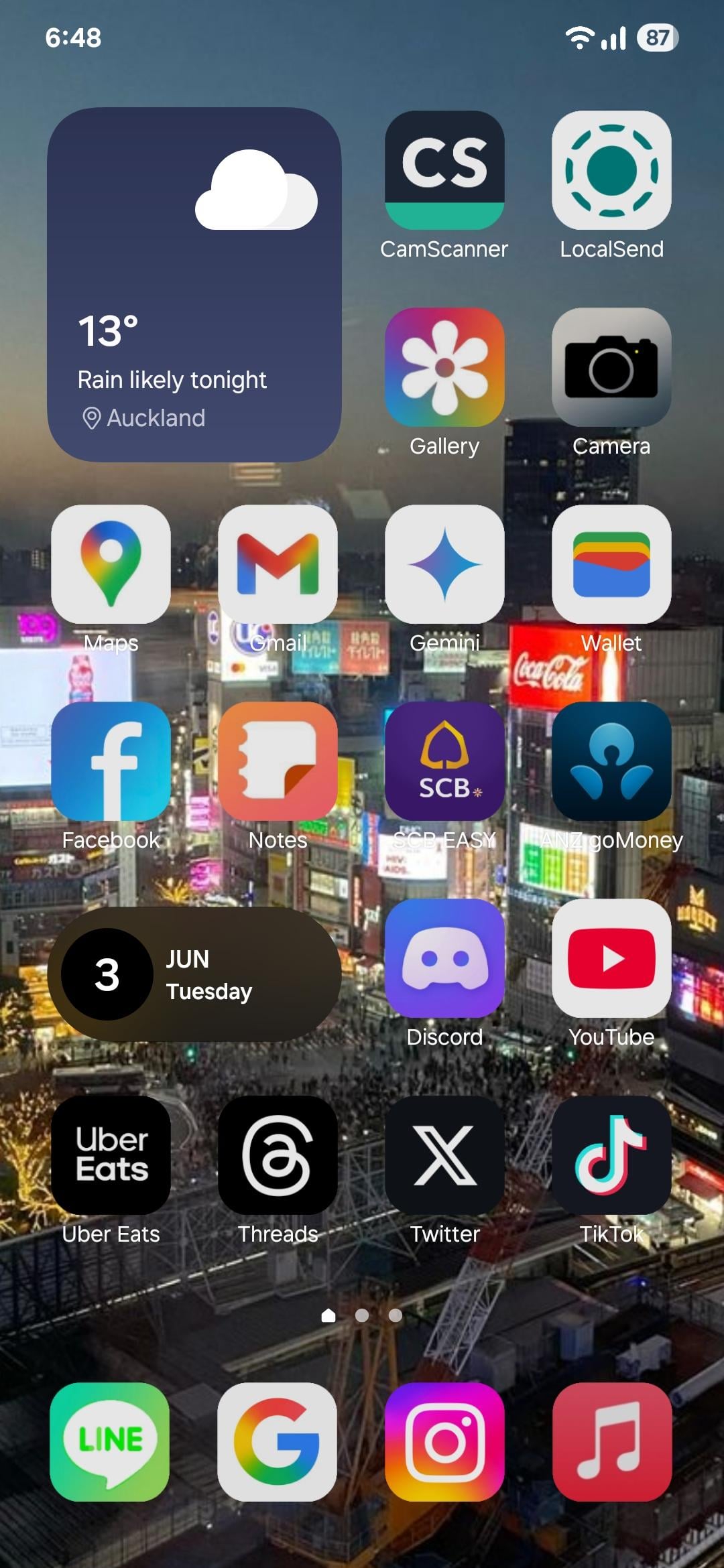The image size is (724, 1568).
Task: Tap the calendar date widget
Action: point(194,974)
